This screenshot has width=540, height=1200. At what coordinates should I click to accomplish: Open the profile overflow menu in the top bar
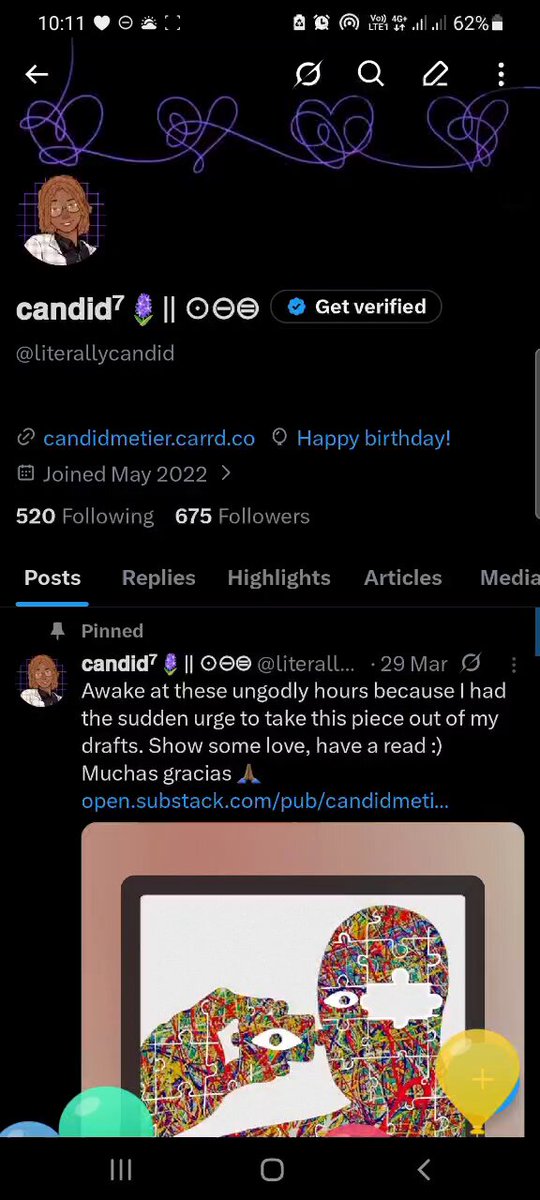coord(501,74)
